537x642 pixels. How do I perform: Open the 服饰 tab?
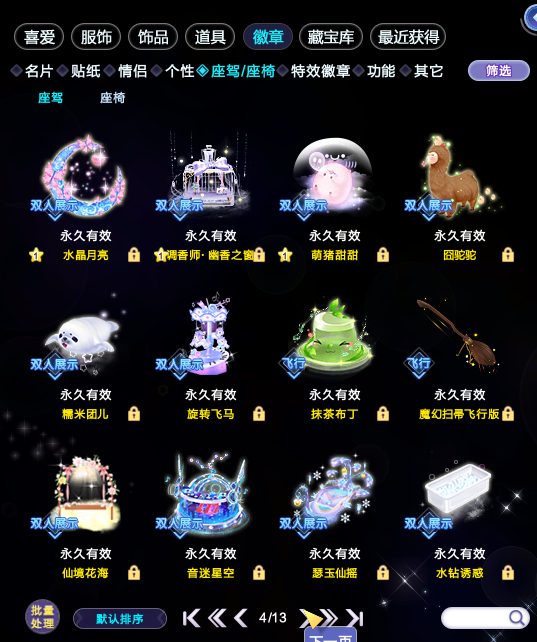96,37
